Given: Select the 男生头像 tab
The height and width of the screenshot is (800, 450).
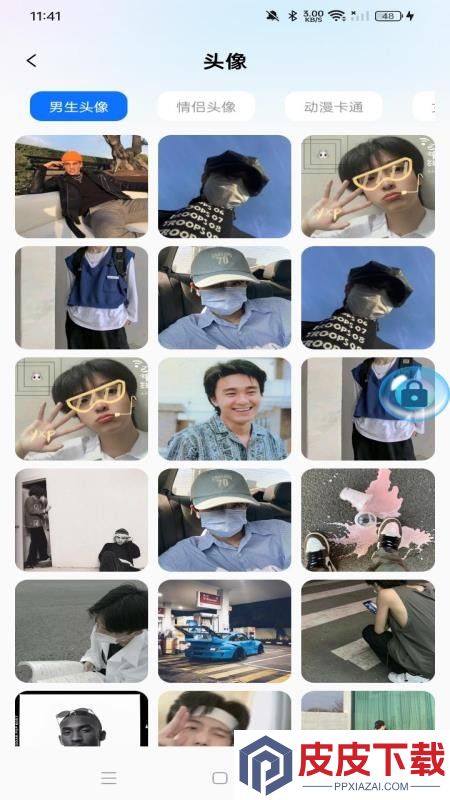Looking at the screenshot, I should [x=79, y=106].
